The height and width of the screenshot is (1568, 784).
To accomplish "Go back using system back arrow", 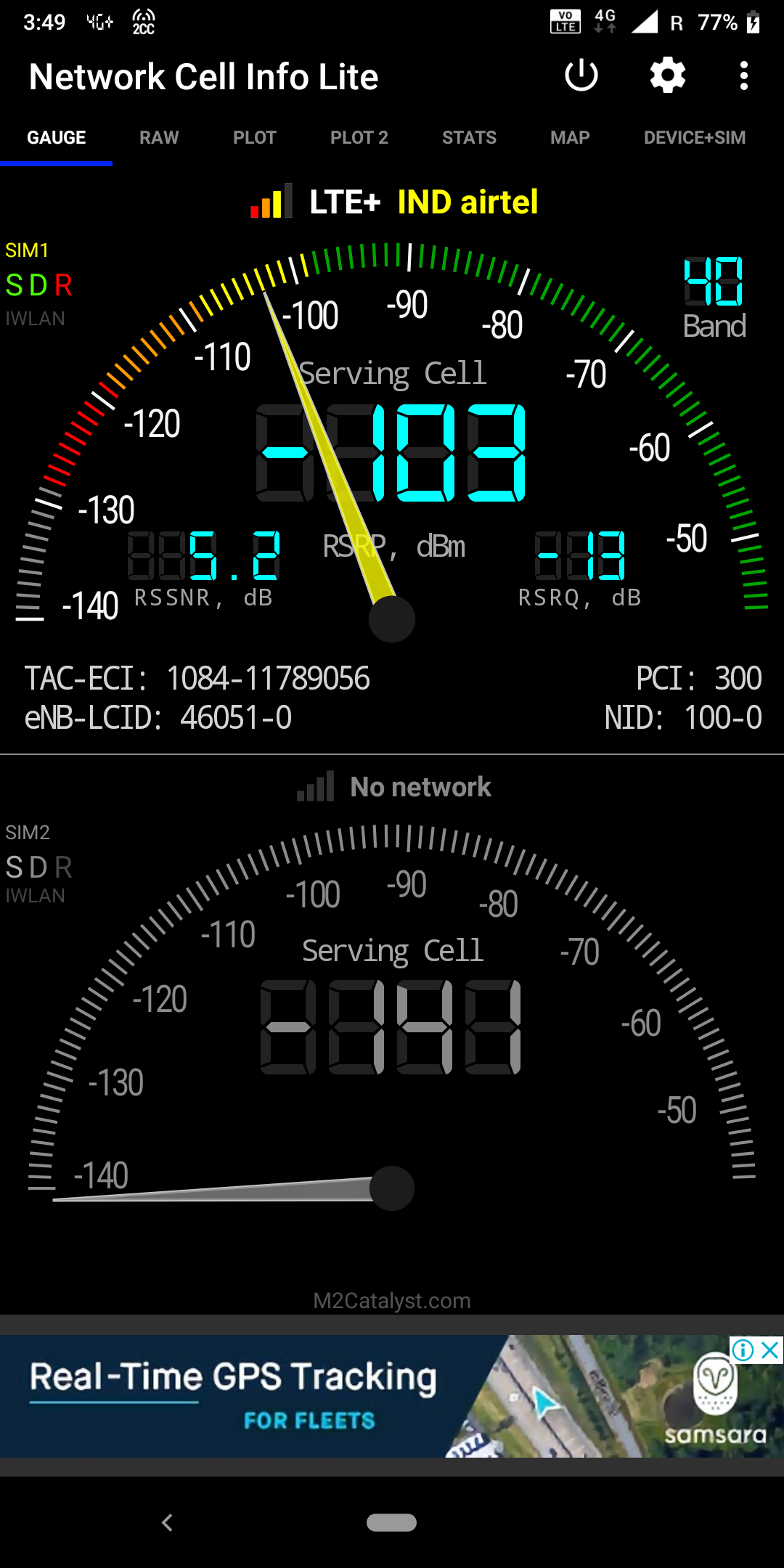I will [x=167, y=1522].
